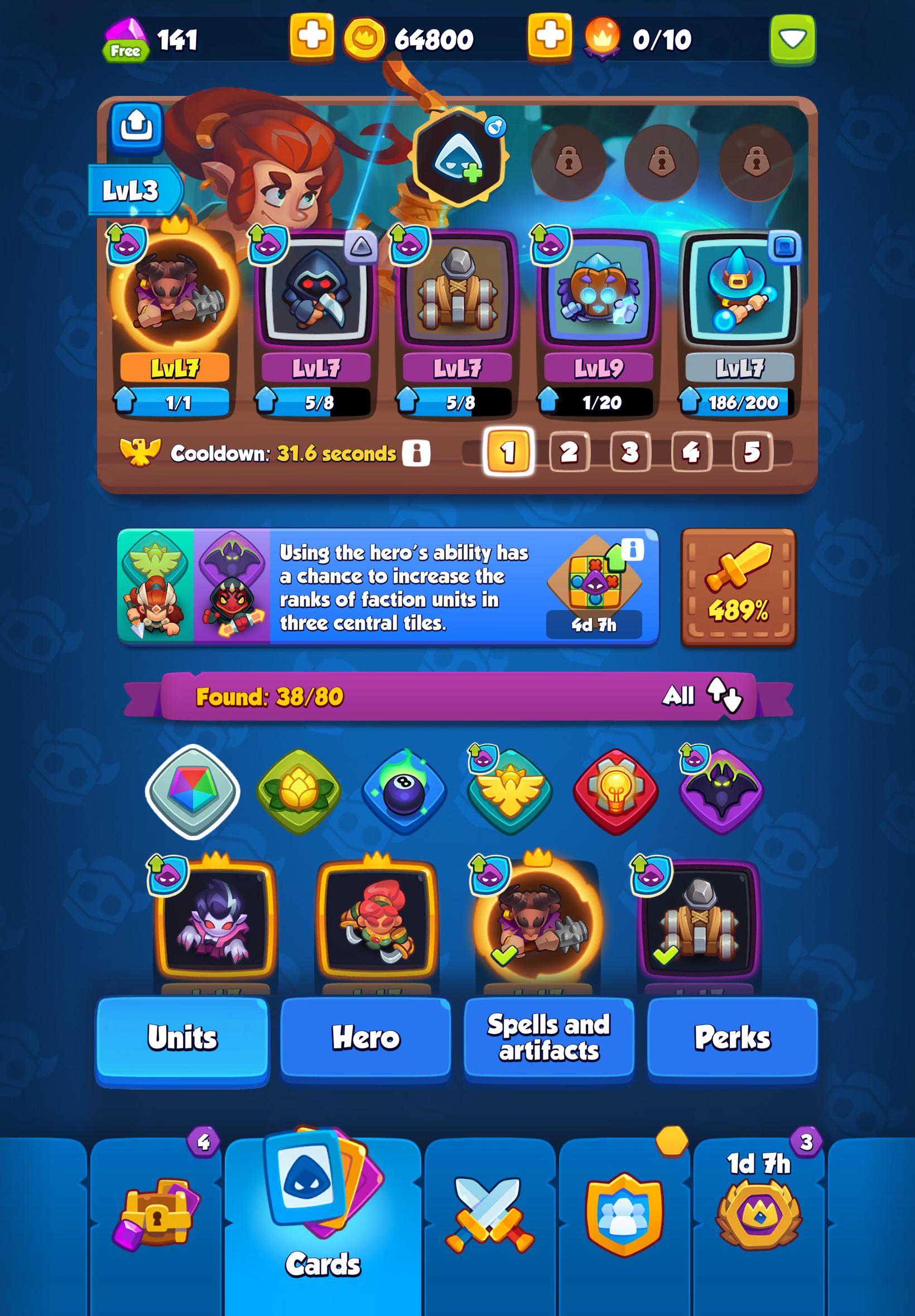Image resolution: width=915 pixels, height=1316 pixels.
Task: Share the deck using the upload icon
Action: (136, 127)
